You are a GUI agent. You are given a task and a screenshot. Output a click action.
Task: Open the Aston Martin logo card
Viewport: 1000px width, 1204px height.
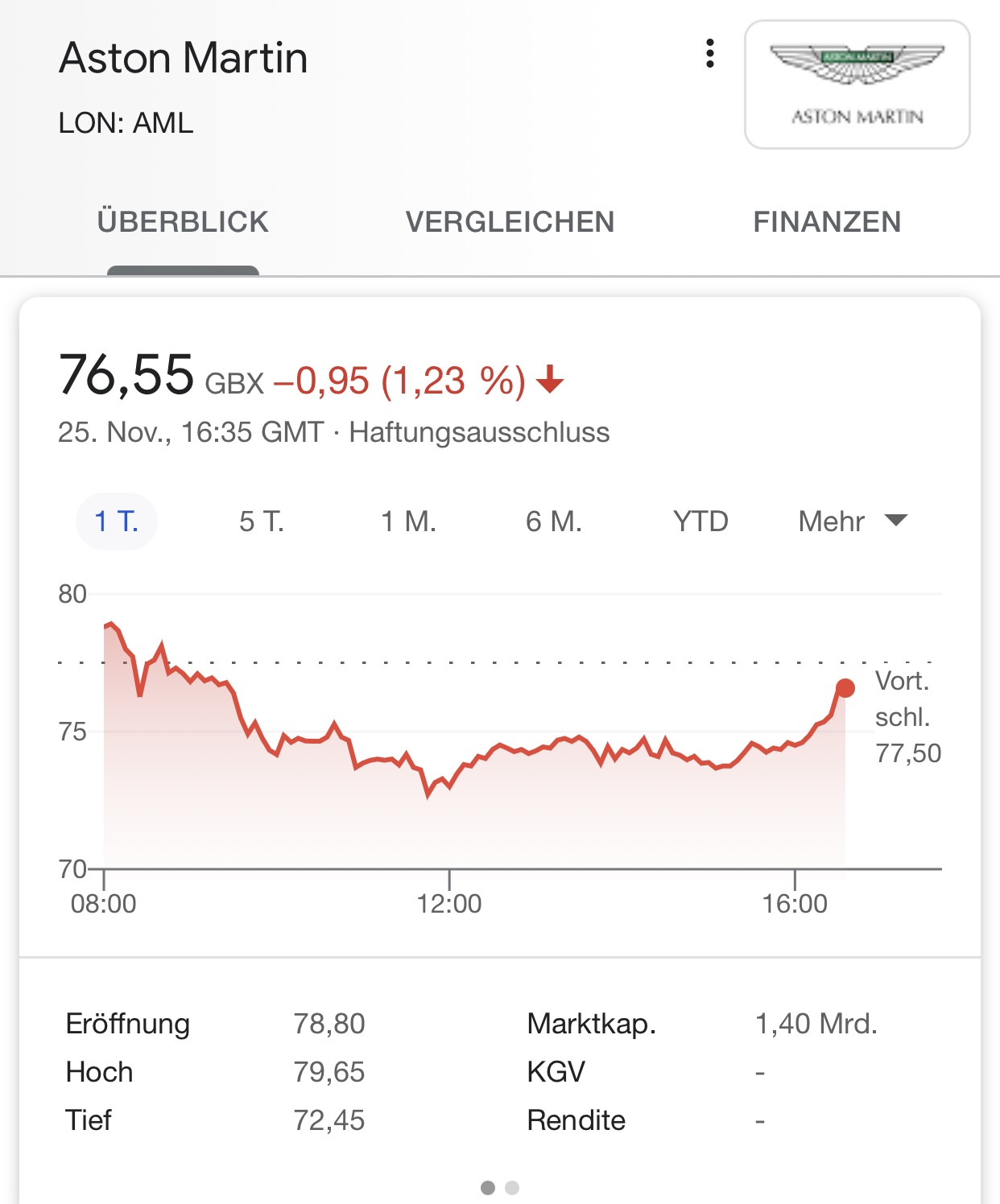(x=857, y=85)
